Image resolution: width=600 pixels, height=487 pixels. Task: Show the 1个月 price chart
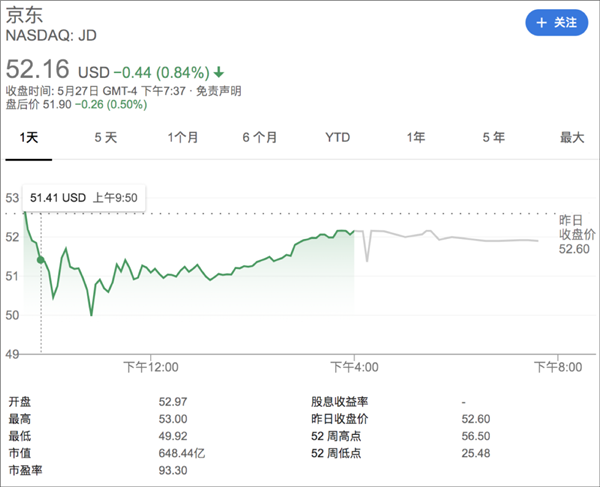coord(183,137)
